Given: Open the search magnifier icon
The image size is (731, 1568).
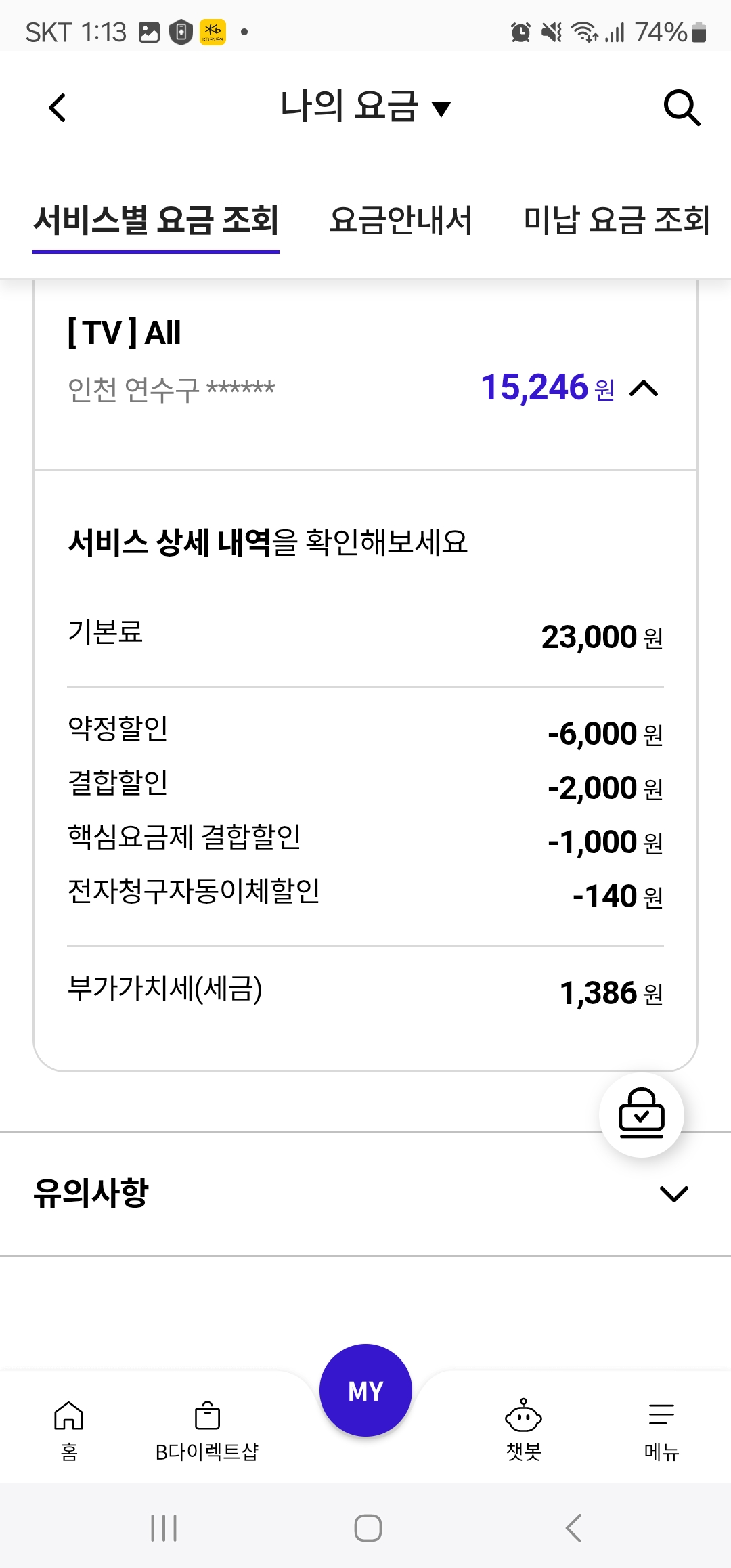Looking at the screenshot, I should click(682, 108).
